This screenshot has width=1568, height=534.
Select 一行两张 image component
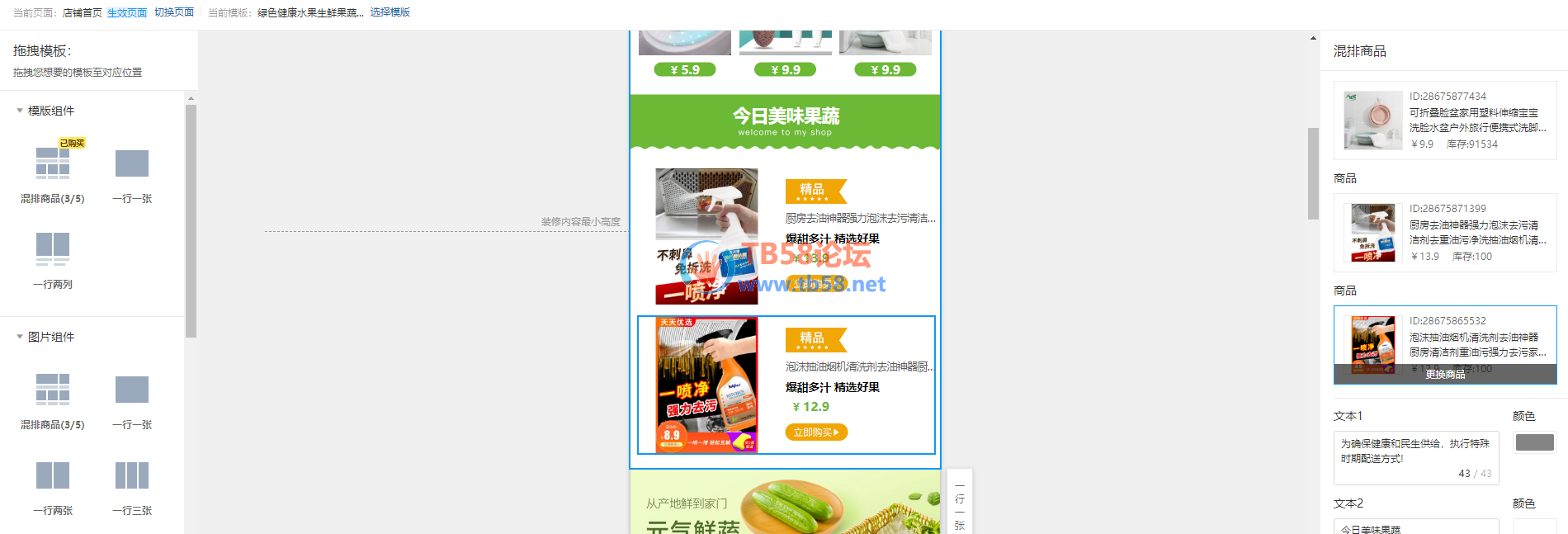53,484
